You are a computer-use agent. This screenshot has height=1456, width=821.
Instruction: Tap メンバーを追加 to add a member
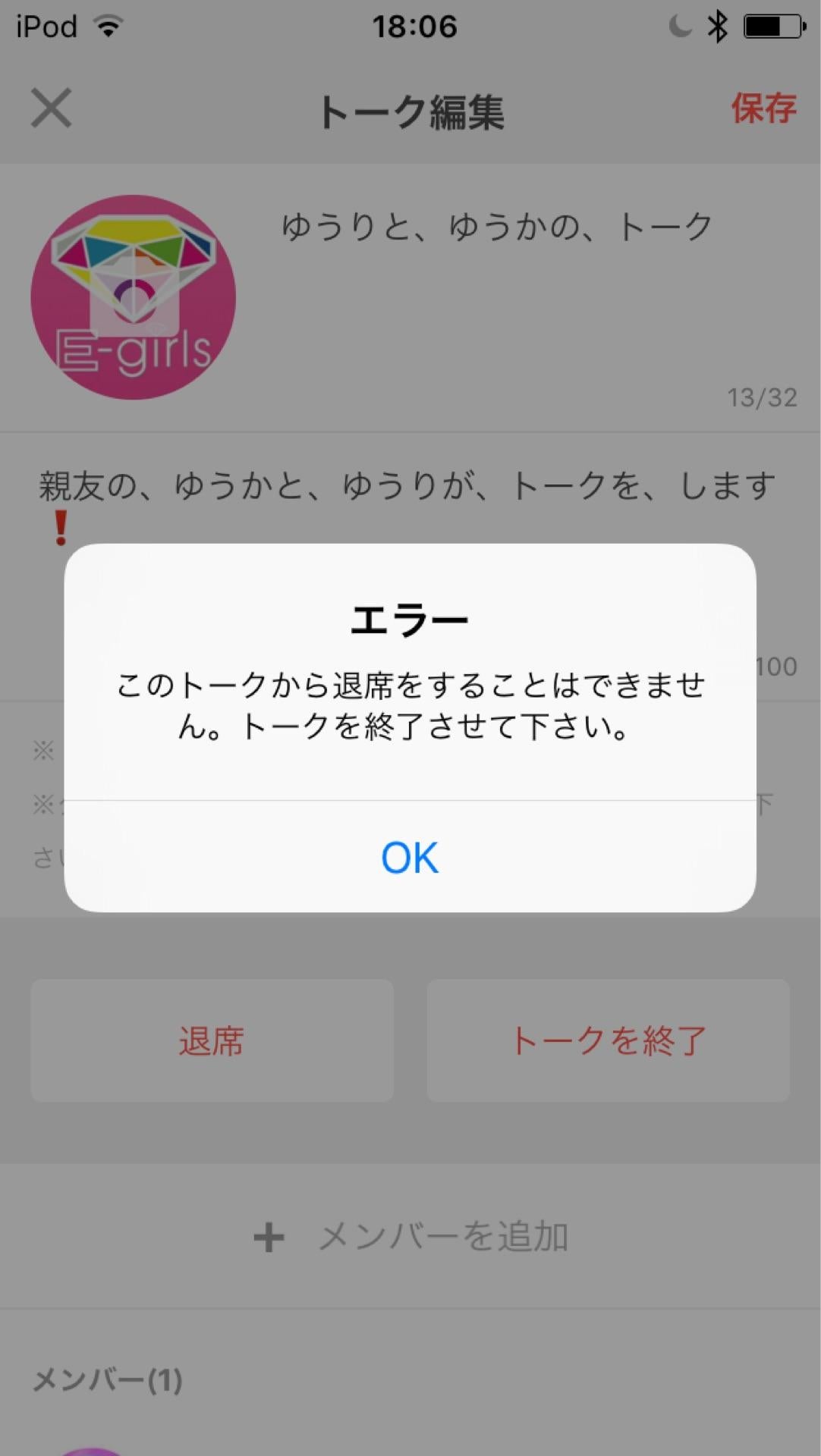[444, 1235]
